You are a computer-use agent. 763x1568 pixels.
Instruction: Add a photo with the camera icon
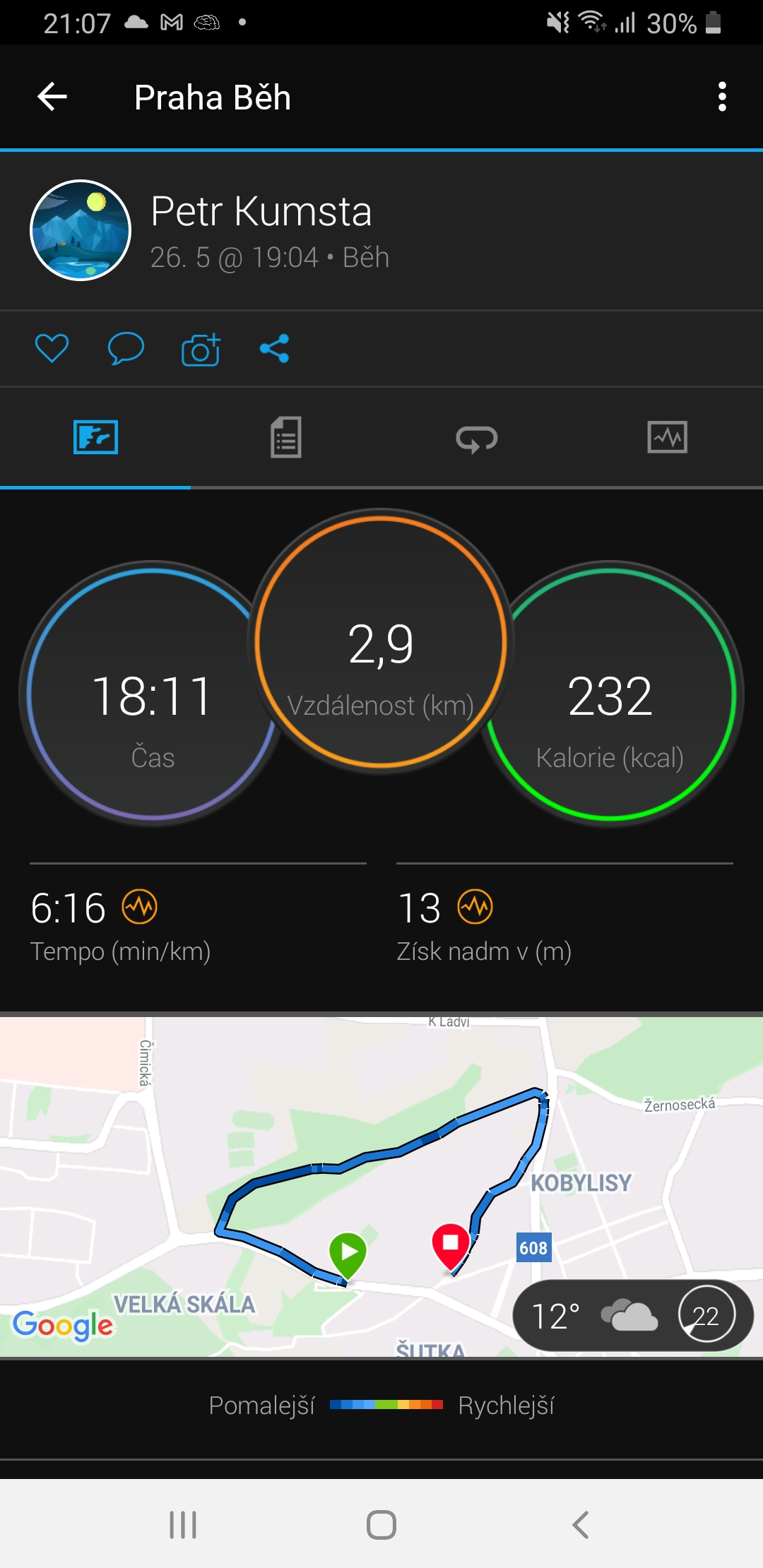(201, 348)
